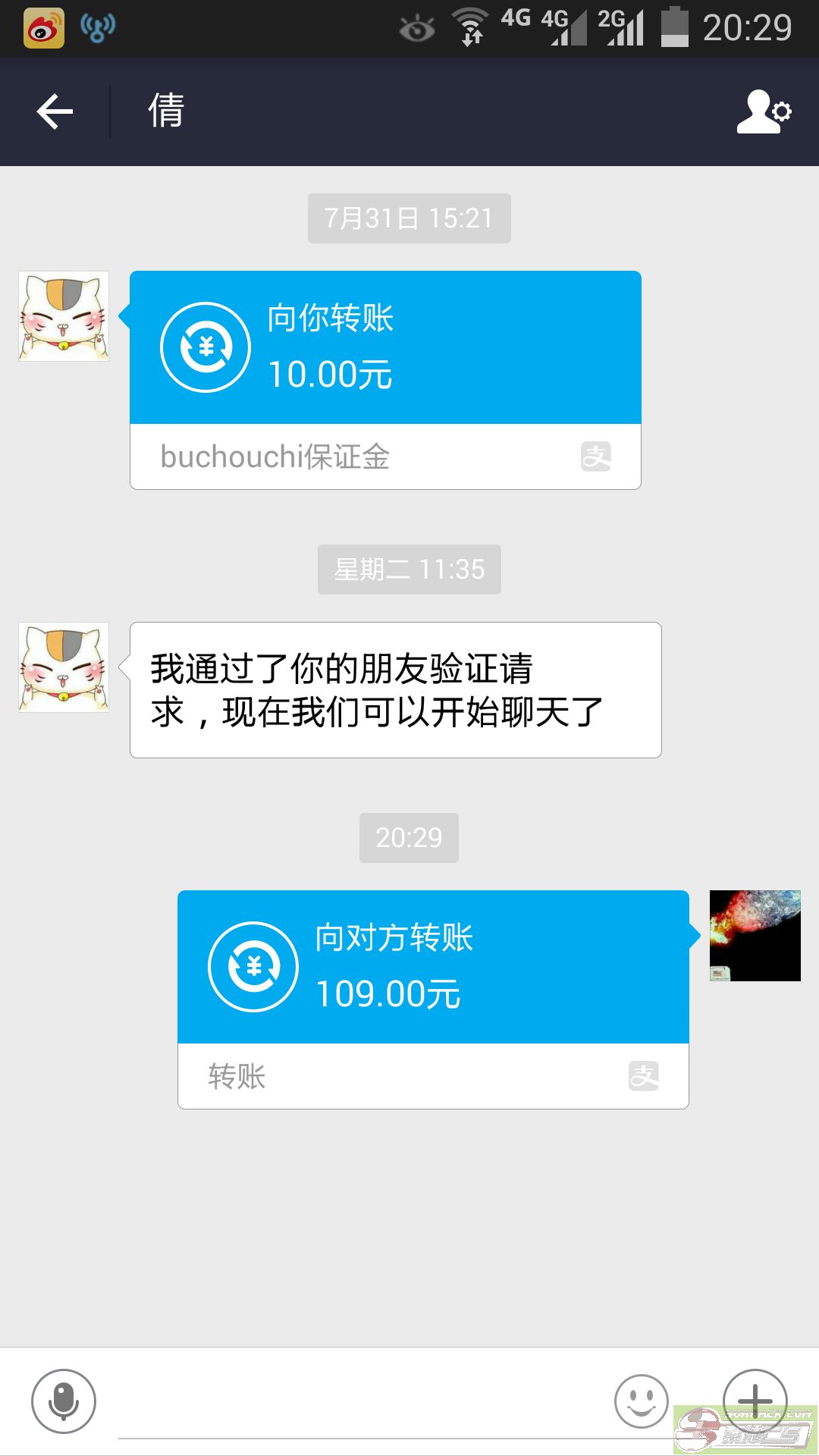Image resolution: width=819 pixels, height=1456 pixels.
Task: Tap the cat avatar beside the 10.00元 transfer
Action: (x=64, y=316)
